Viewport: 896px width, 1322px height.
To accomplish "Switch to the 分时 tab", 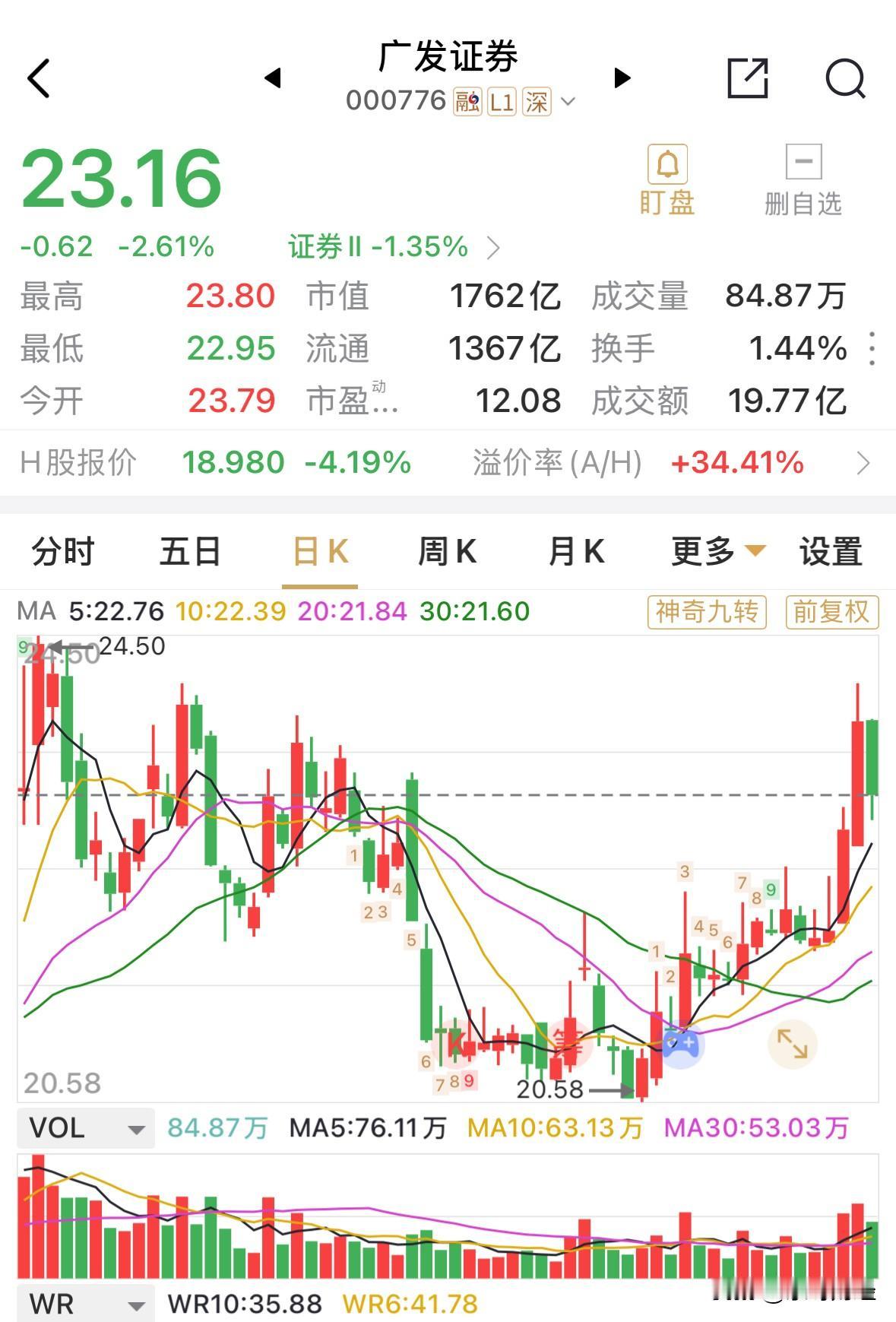I will point(61,552).
